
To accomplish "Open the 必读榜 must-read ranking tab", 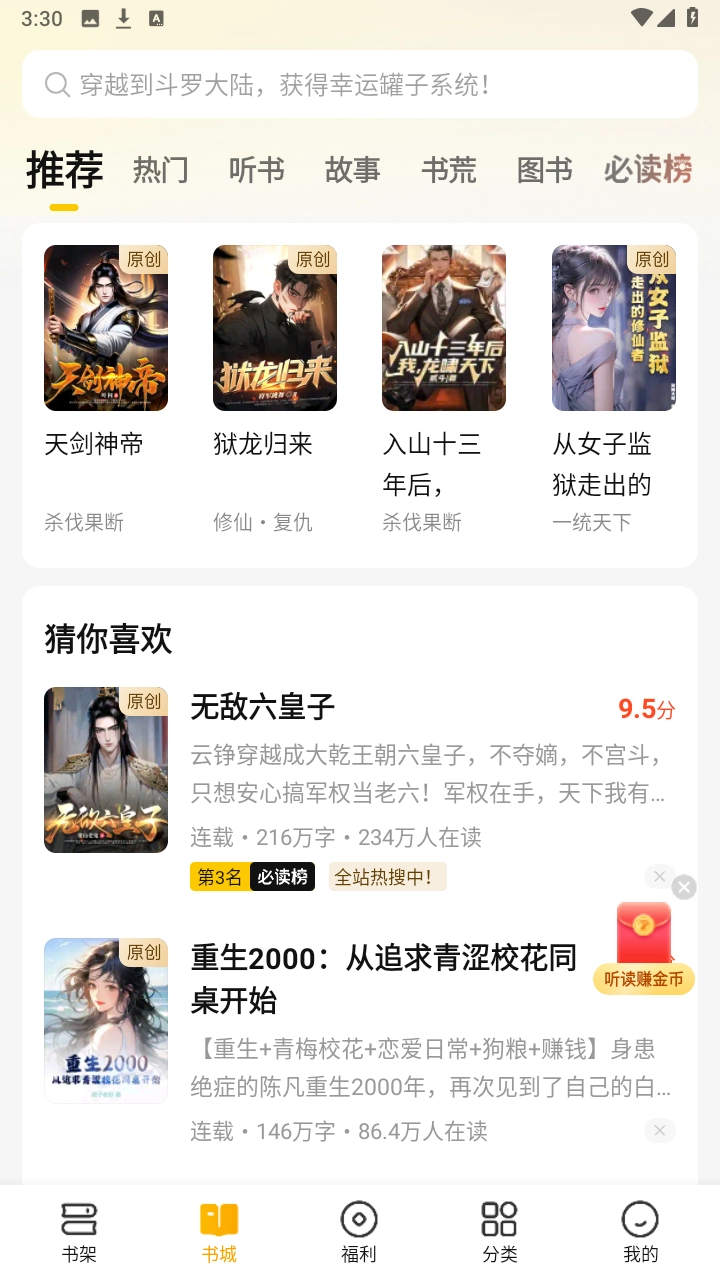I will (647, 170).
